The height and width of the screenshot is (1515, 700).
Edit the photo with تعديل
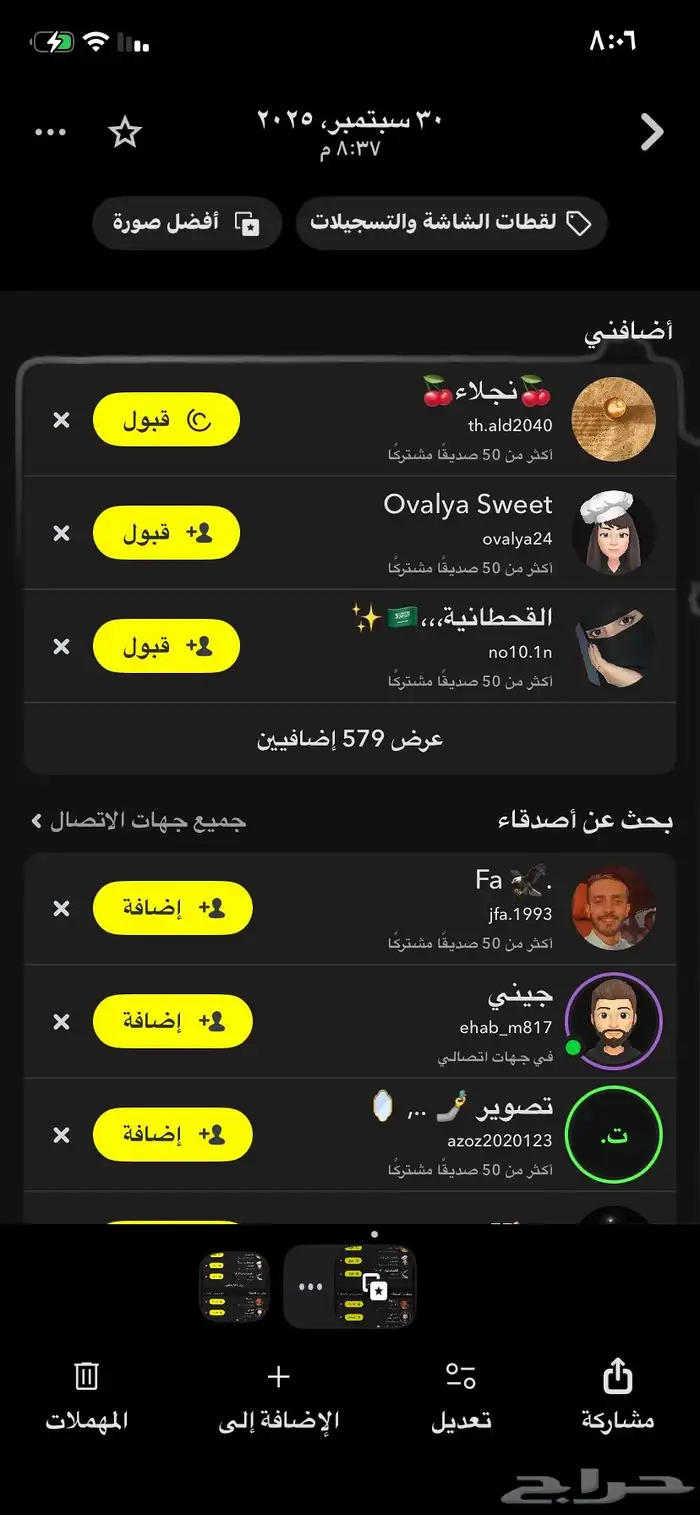point(461,1394)
